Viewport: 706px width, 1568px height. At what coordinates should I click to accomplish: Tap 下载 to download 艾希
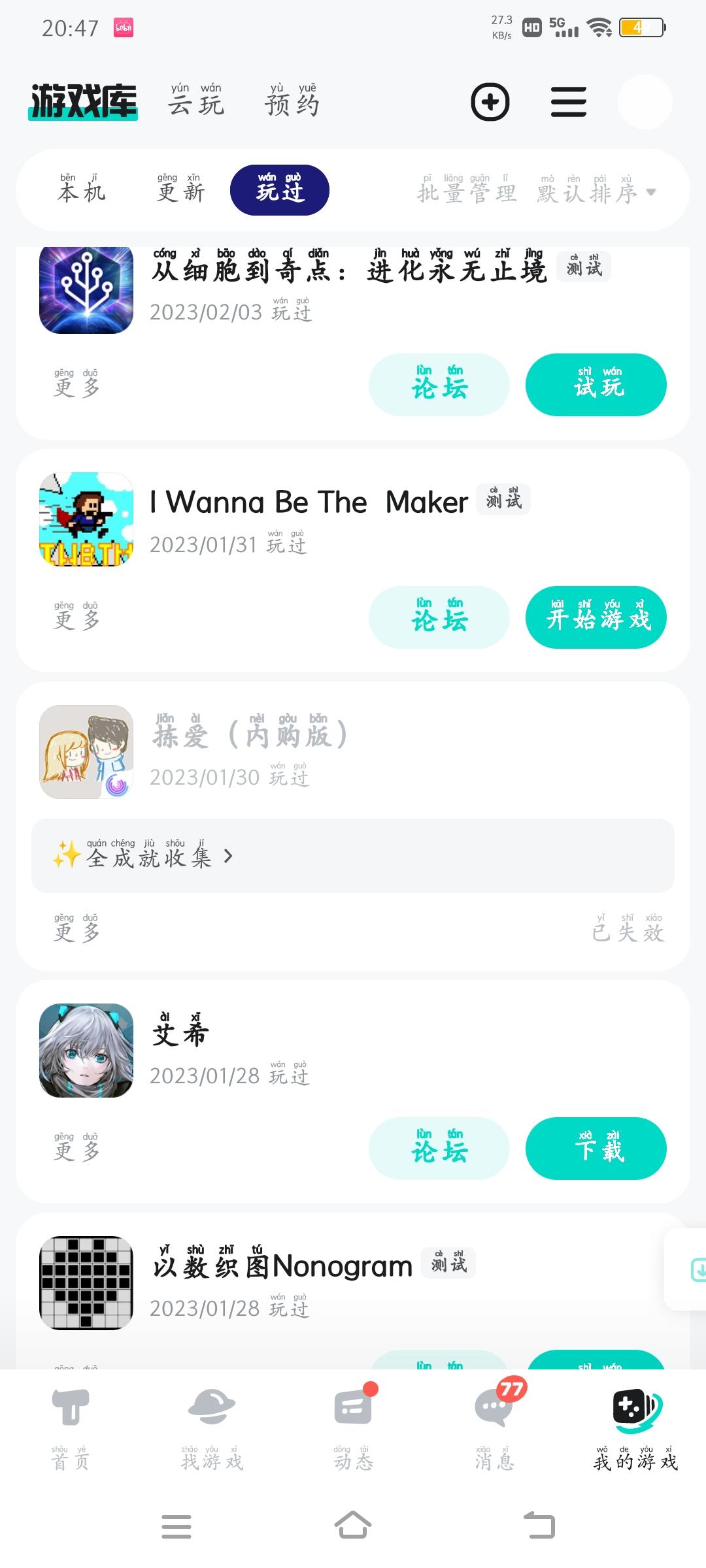pyautogui.click(x=596, y=1149)
